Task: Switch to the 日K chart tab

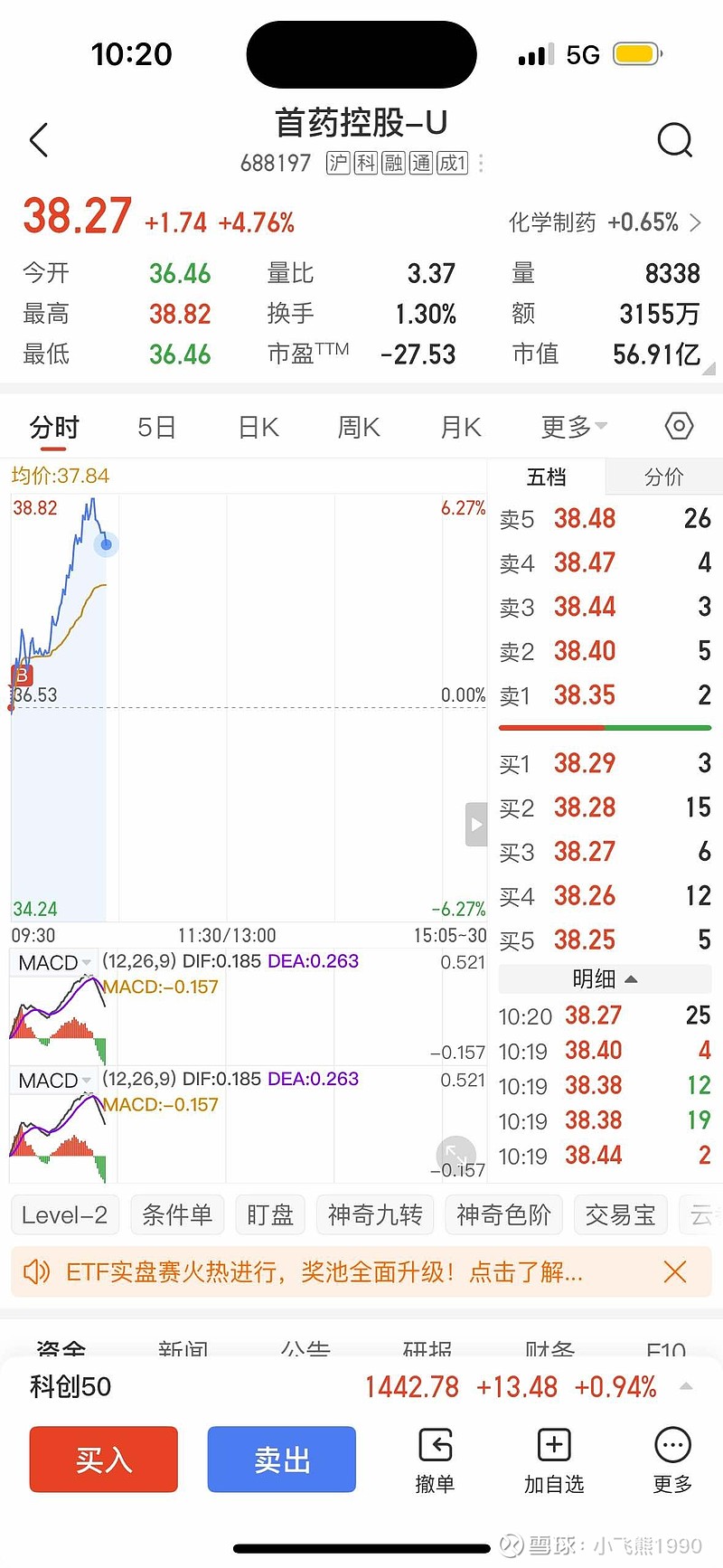Action: pyautogui.click(x=258, y=427)
